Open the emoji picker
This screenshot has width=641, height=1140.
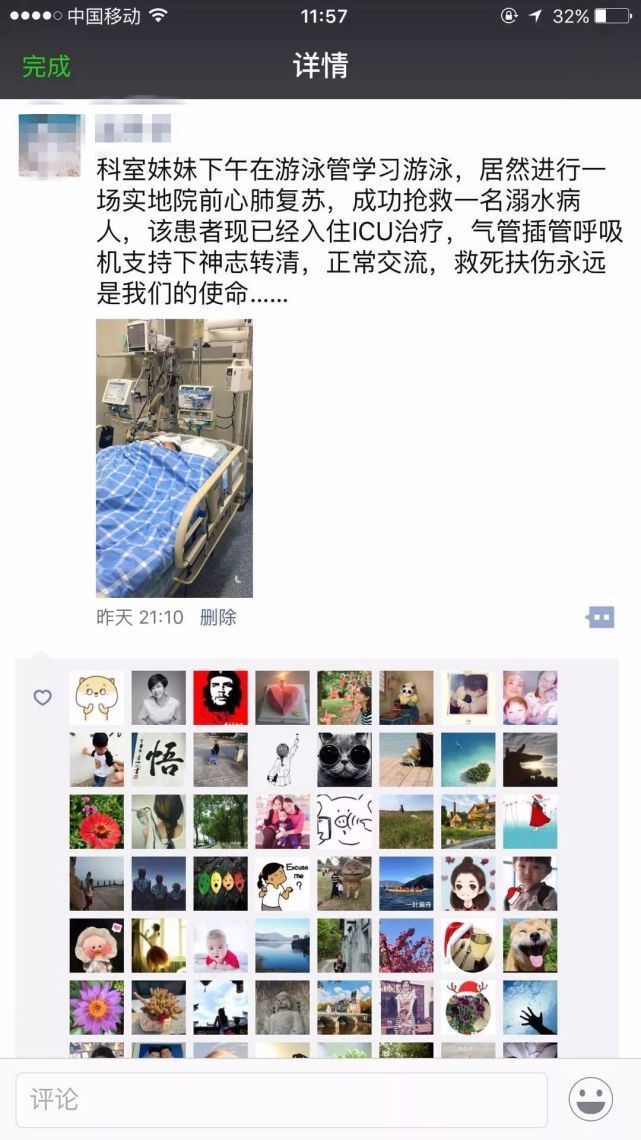coord(590,1100)
